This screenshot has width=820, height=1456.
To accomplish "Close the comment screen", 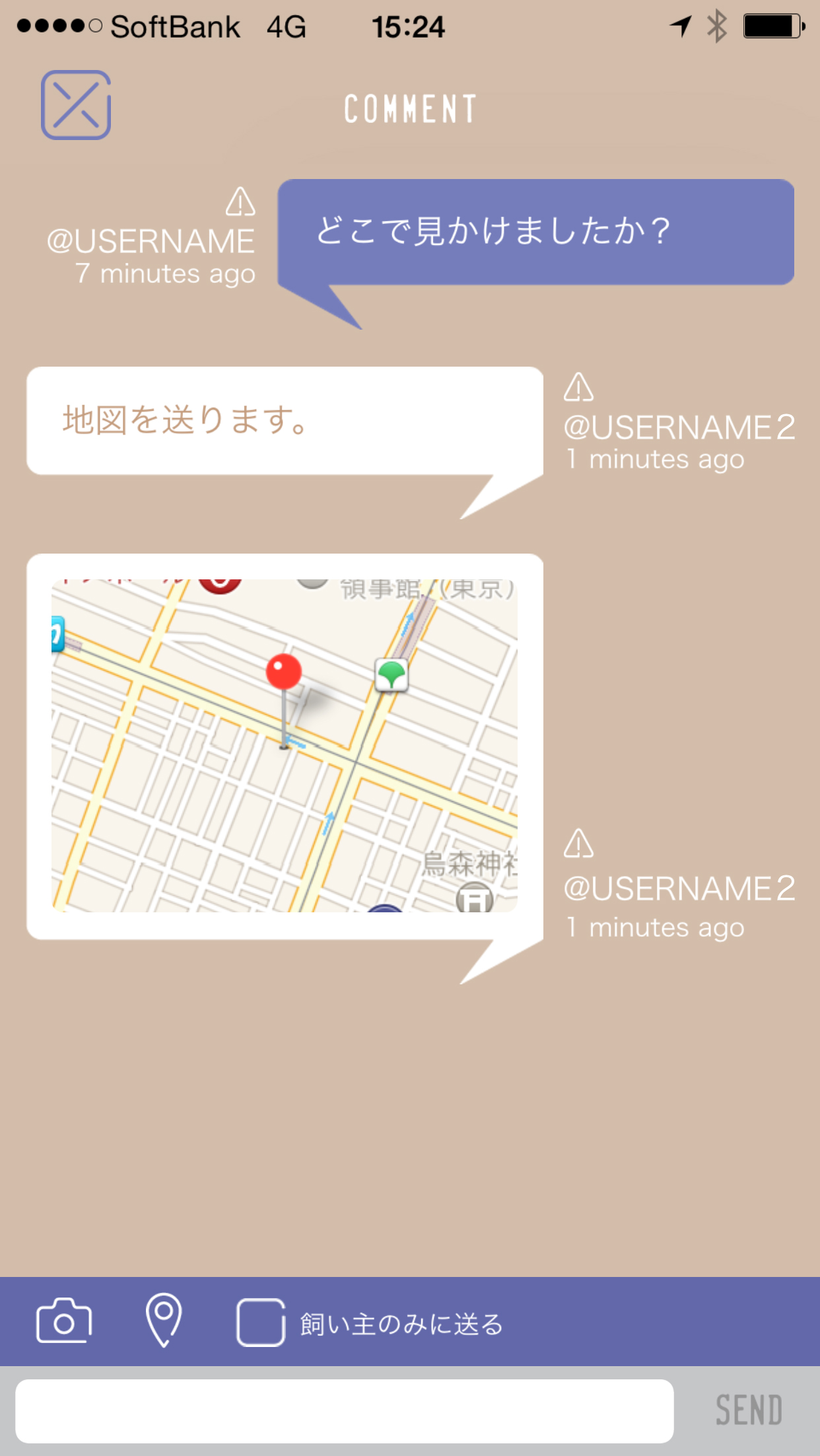I will point(76,105).
